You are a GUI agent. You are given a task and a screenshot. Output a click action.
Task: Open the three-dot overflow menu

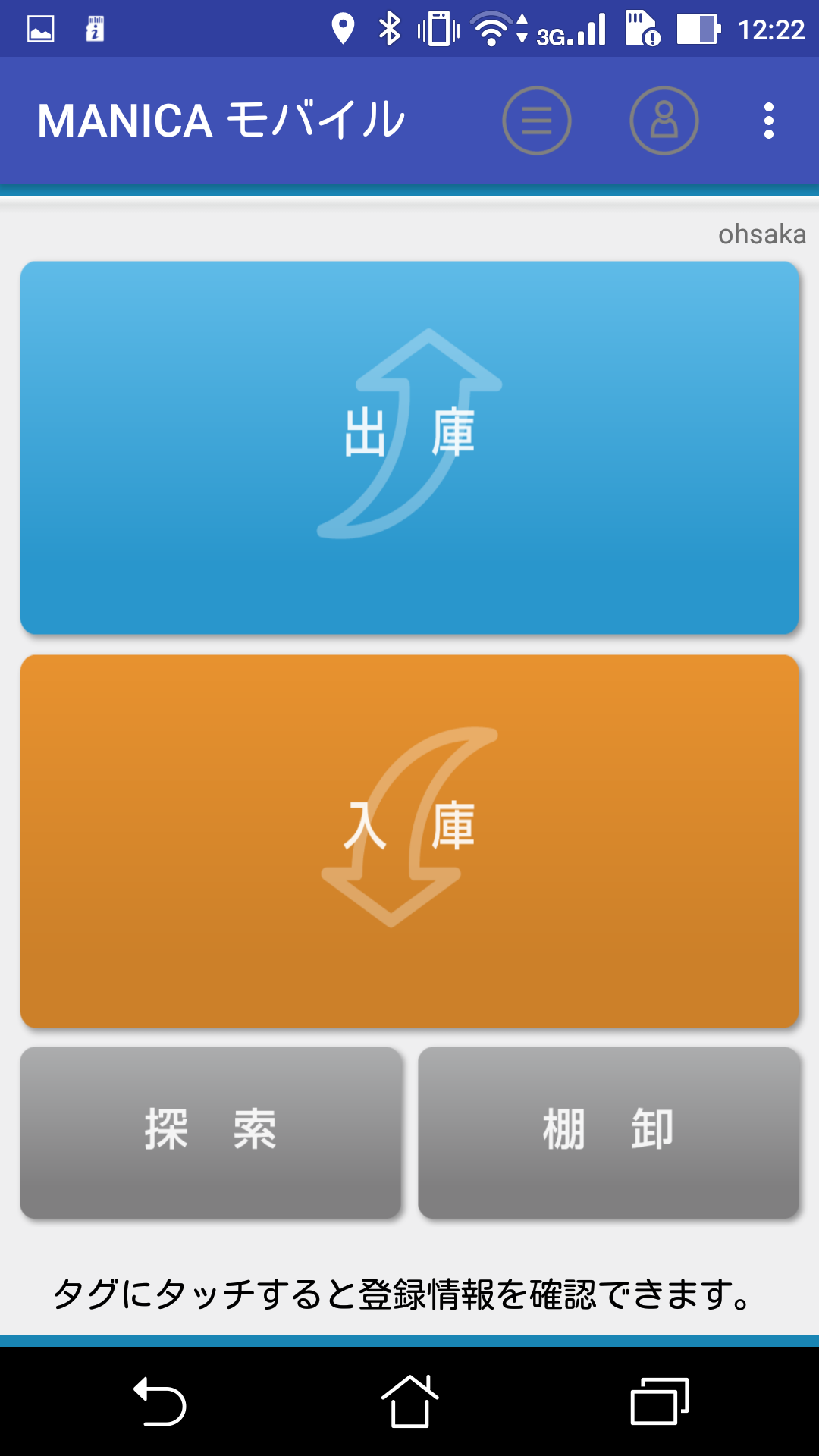tap(769, 121)
